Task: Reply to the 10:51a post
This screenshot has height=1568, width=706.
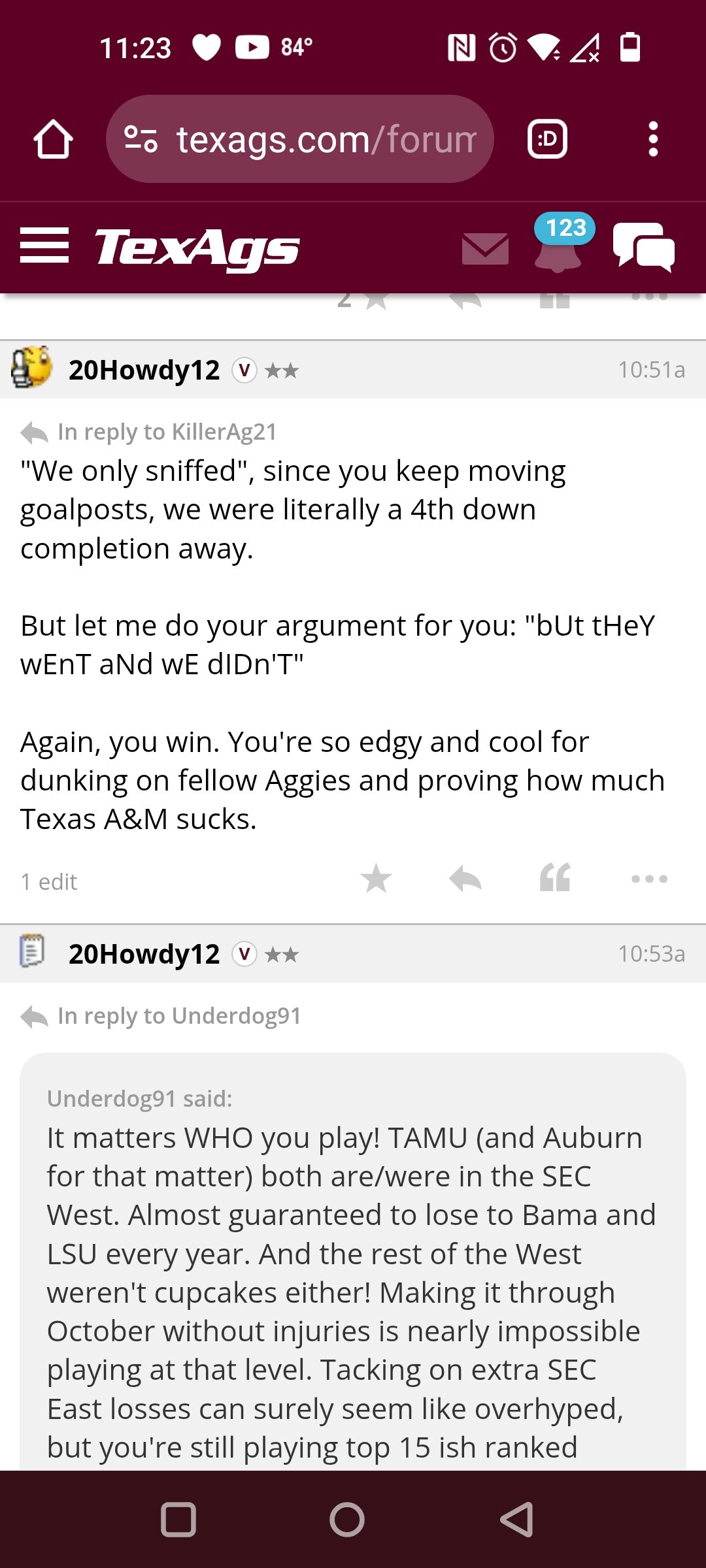Action: point(465,879)
